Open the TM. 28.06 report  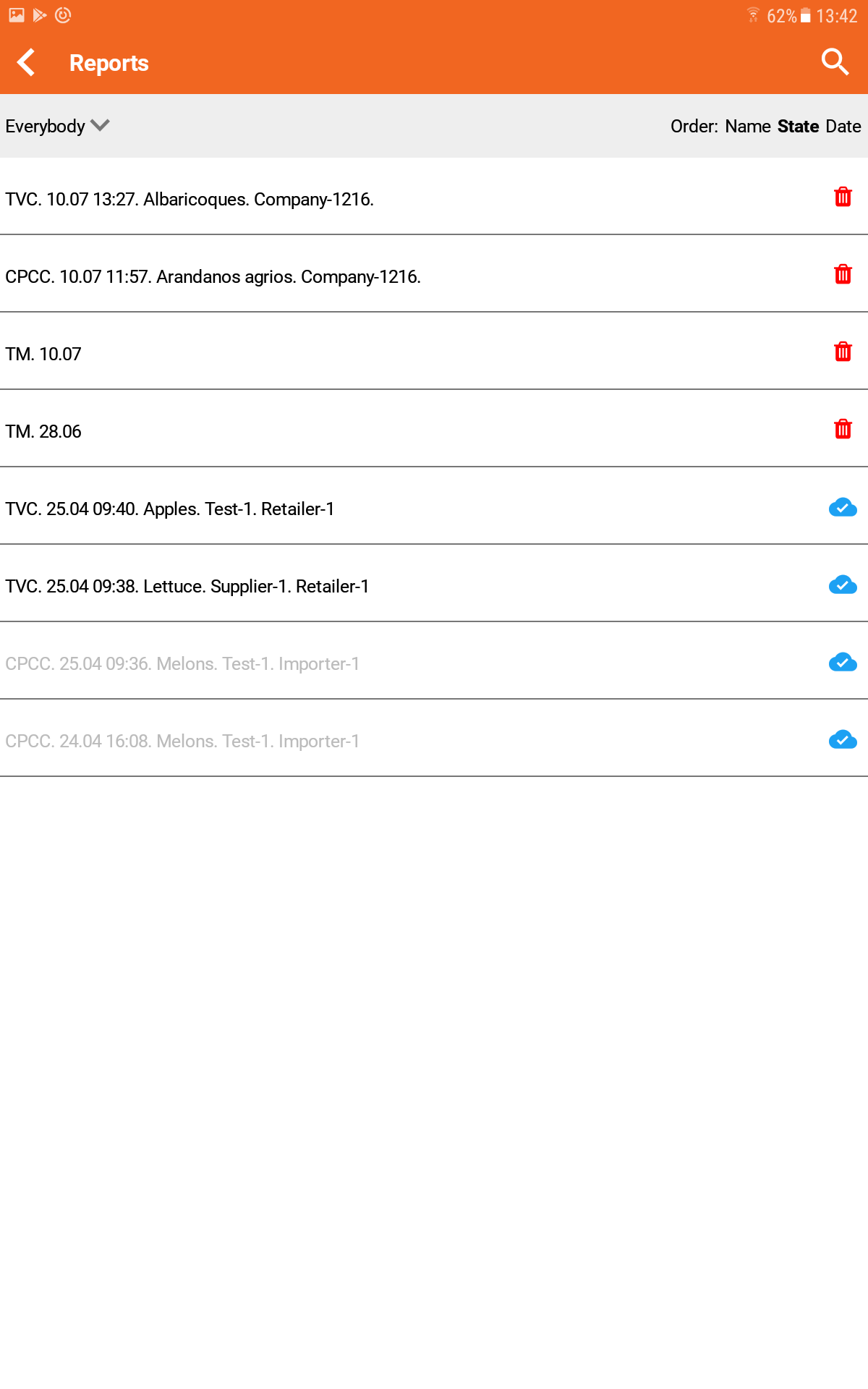click(43, 432)
